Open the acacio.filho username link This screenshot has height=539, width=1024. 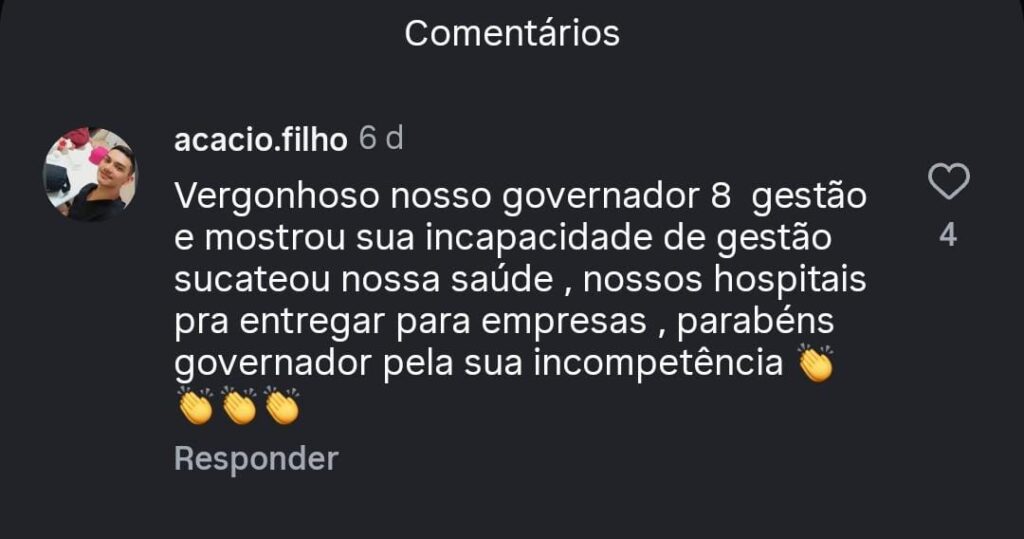point(260,140)
